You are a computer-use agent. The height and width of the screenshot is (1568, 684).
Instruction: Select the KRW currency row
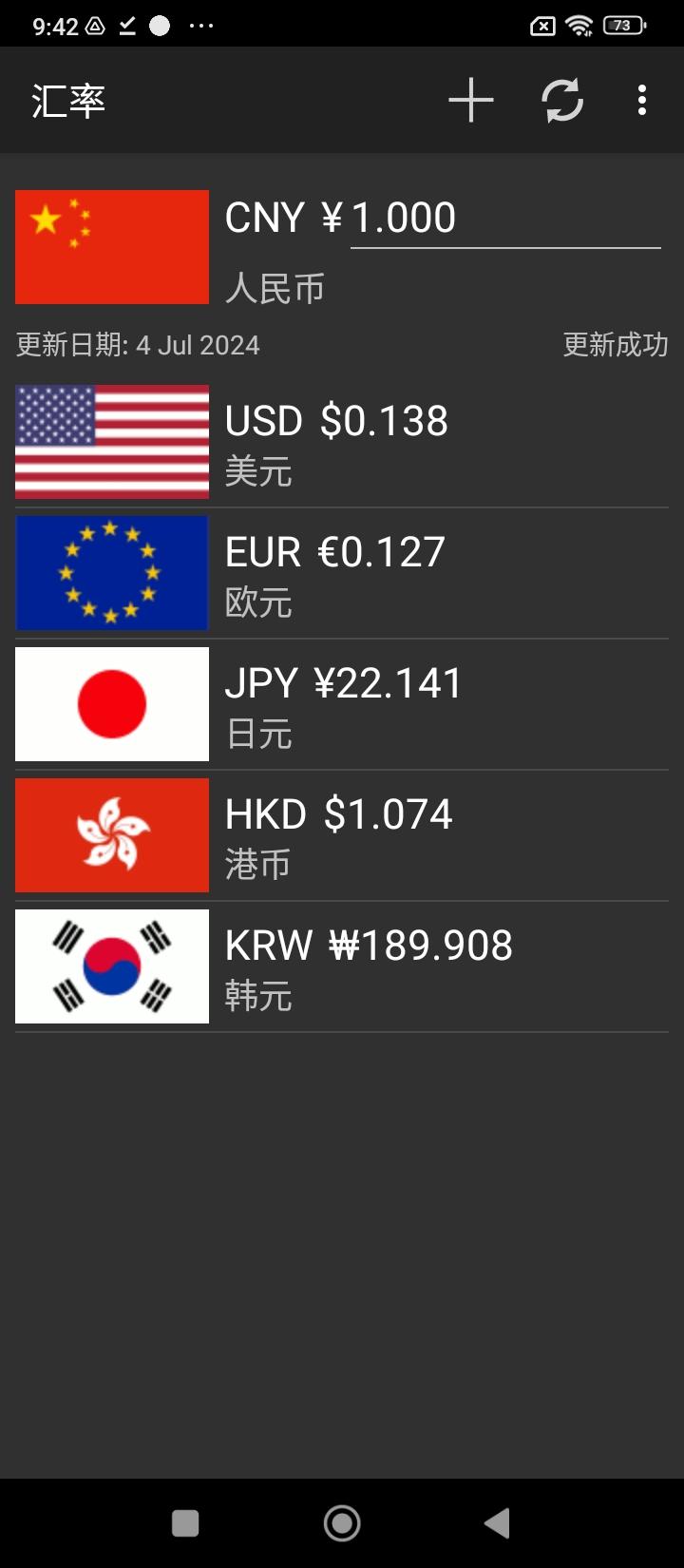(x=380, y=966)
